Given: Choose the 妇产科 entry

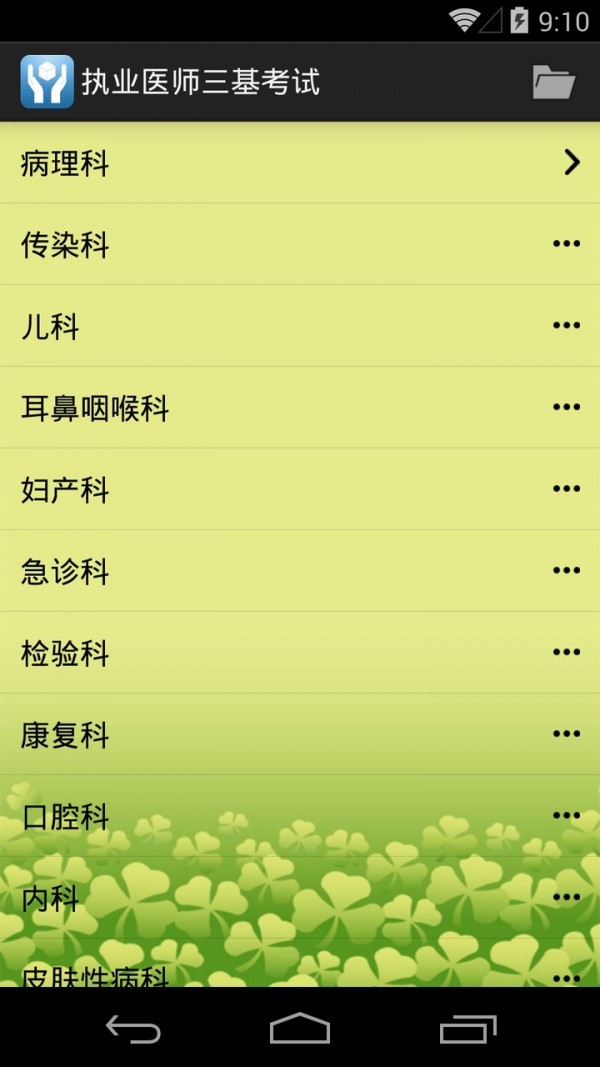Looking at the screenshot, I should 300,489.
